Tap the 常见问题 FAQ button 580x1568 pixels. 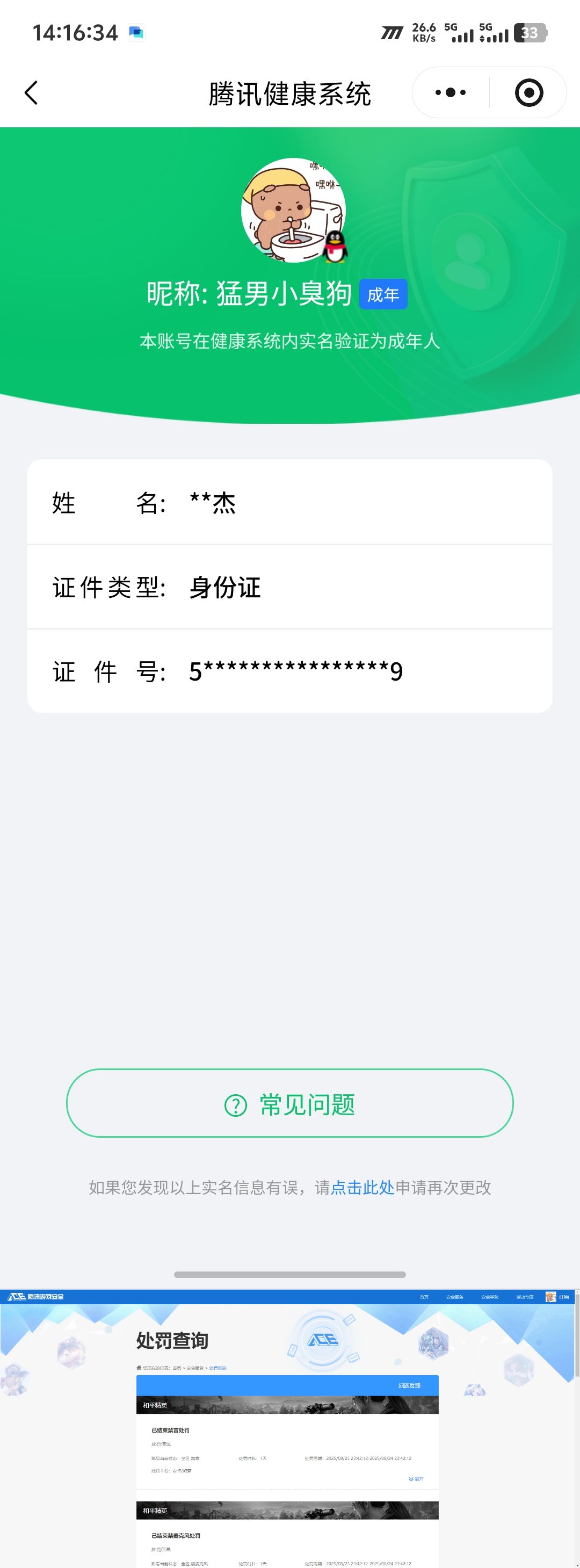(291, 1107)
